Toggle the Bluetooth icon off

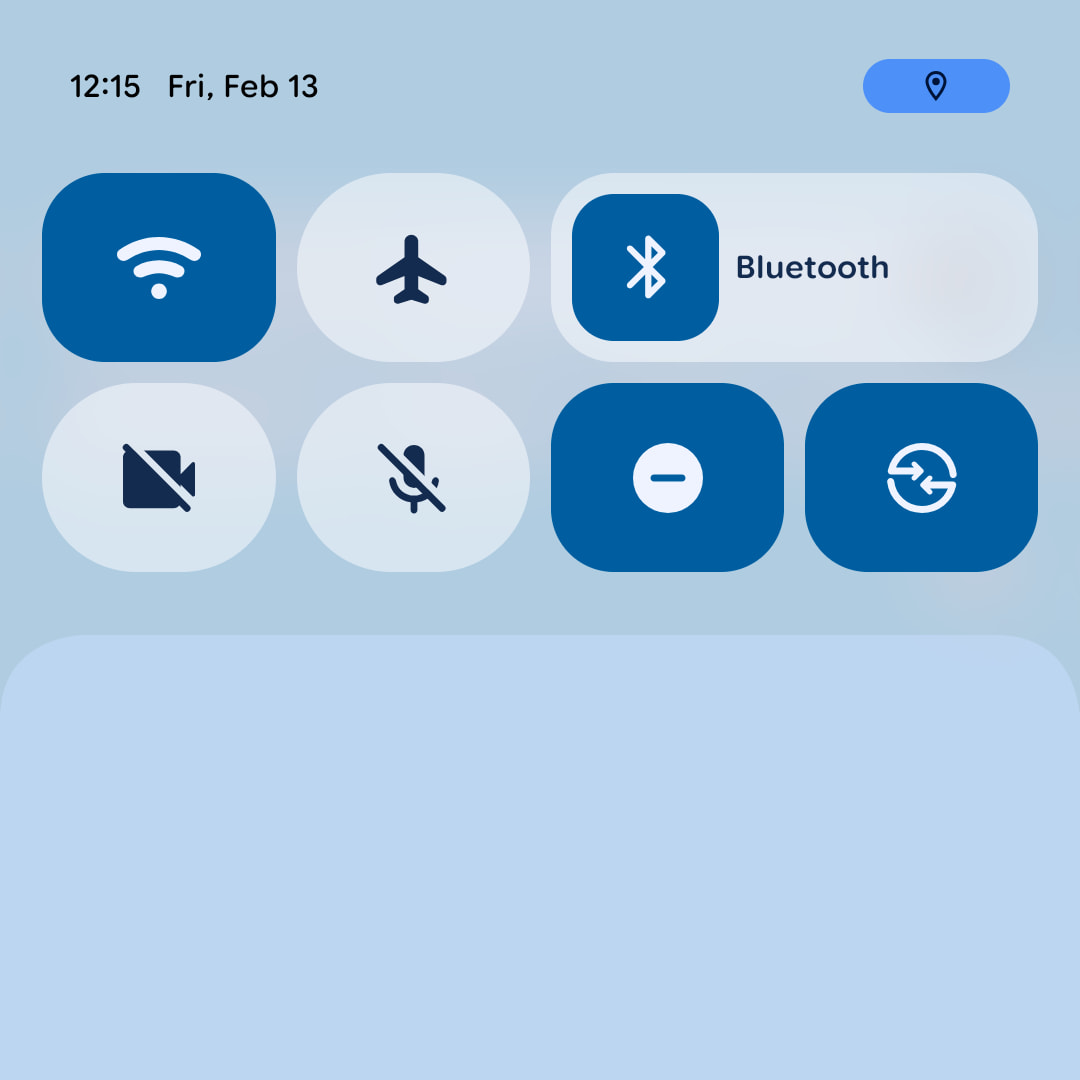click(x=645, y=267)
